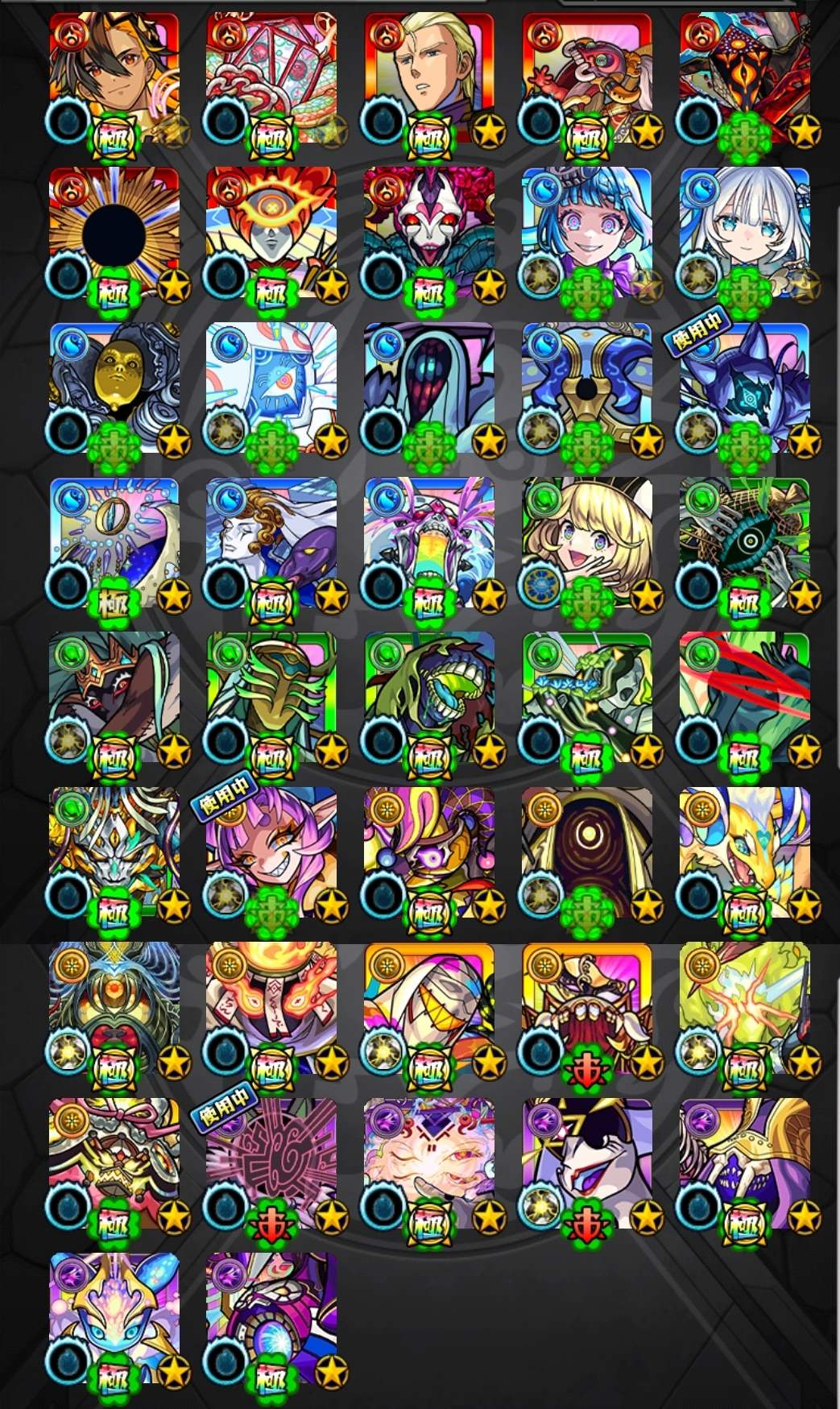The width and height of the screenshot is (840, 1409).
Task: Open the golden mask face monster
Action: click(x=114, y=387)
